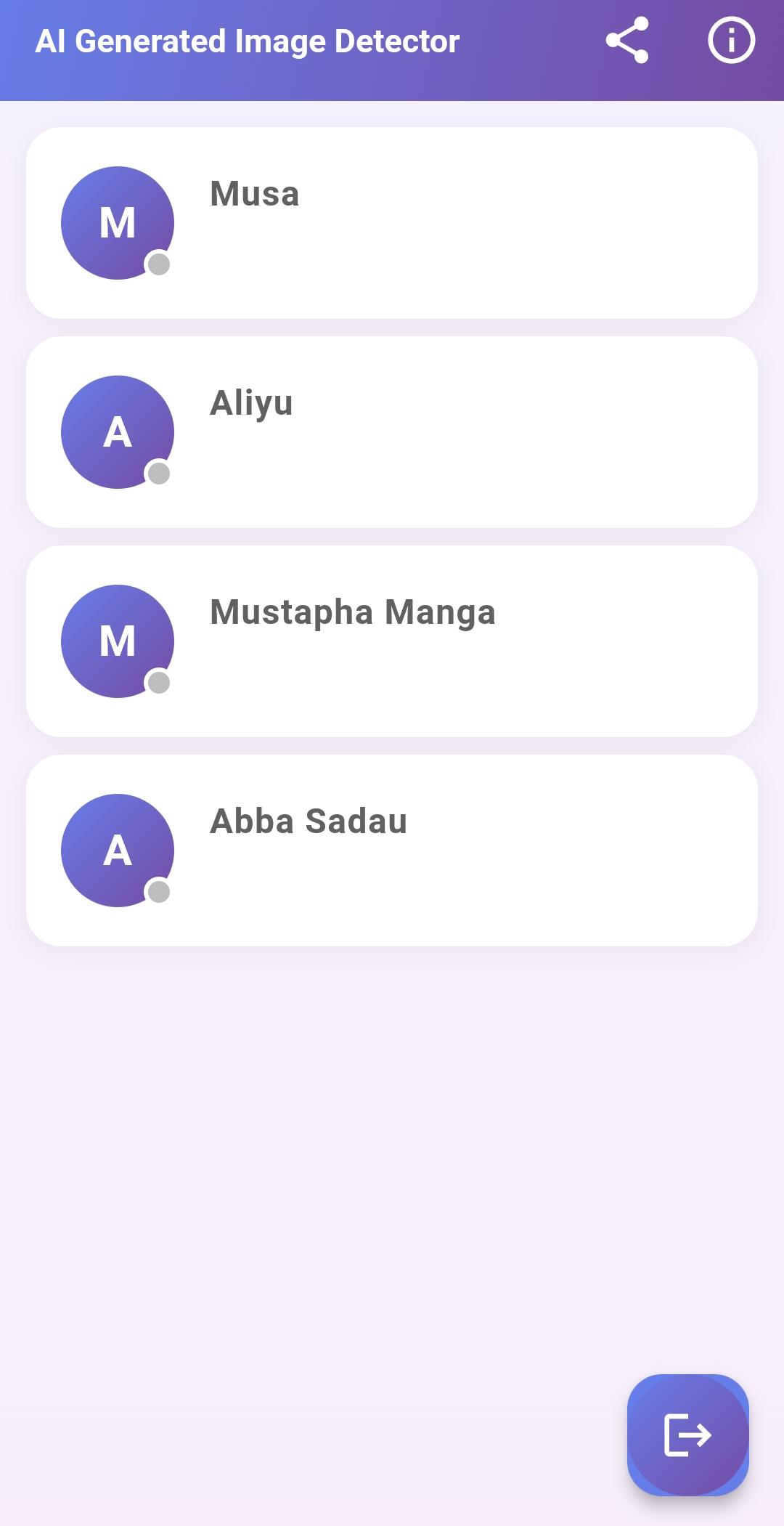Open Mustapha Manga's conversation card
Viewport: 784px width, 1526px height.
392,642
